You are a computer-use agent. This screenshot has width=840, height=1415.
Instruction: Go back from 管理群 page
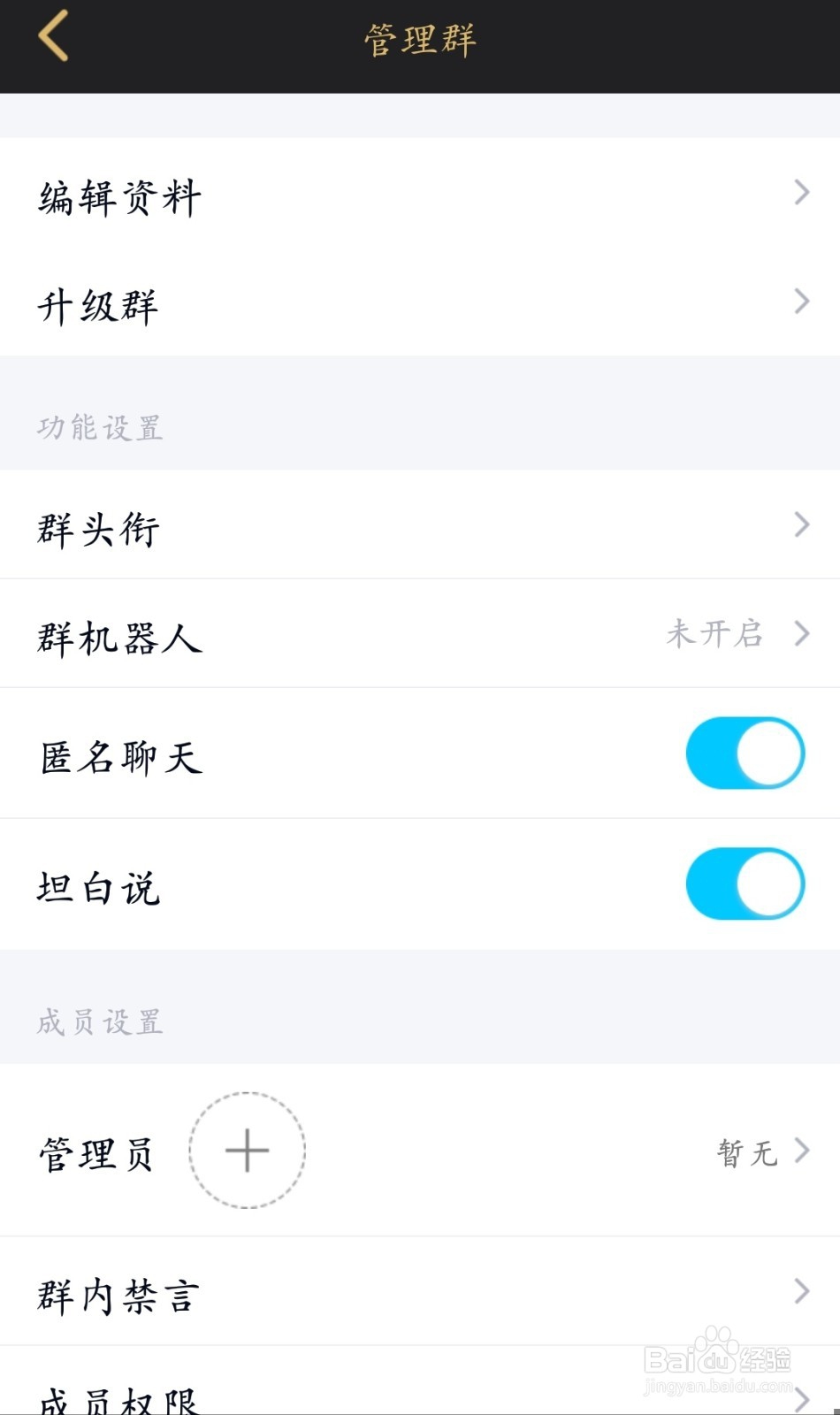pyautogui.click(x=53, y=39)
